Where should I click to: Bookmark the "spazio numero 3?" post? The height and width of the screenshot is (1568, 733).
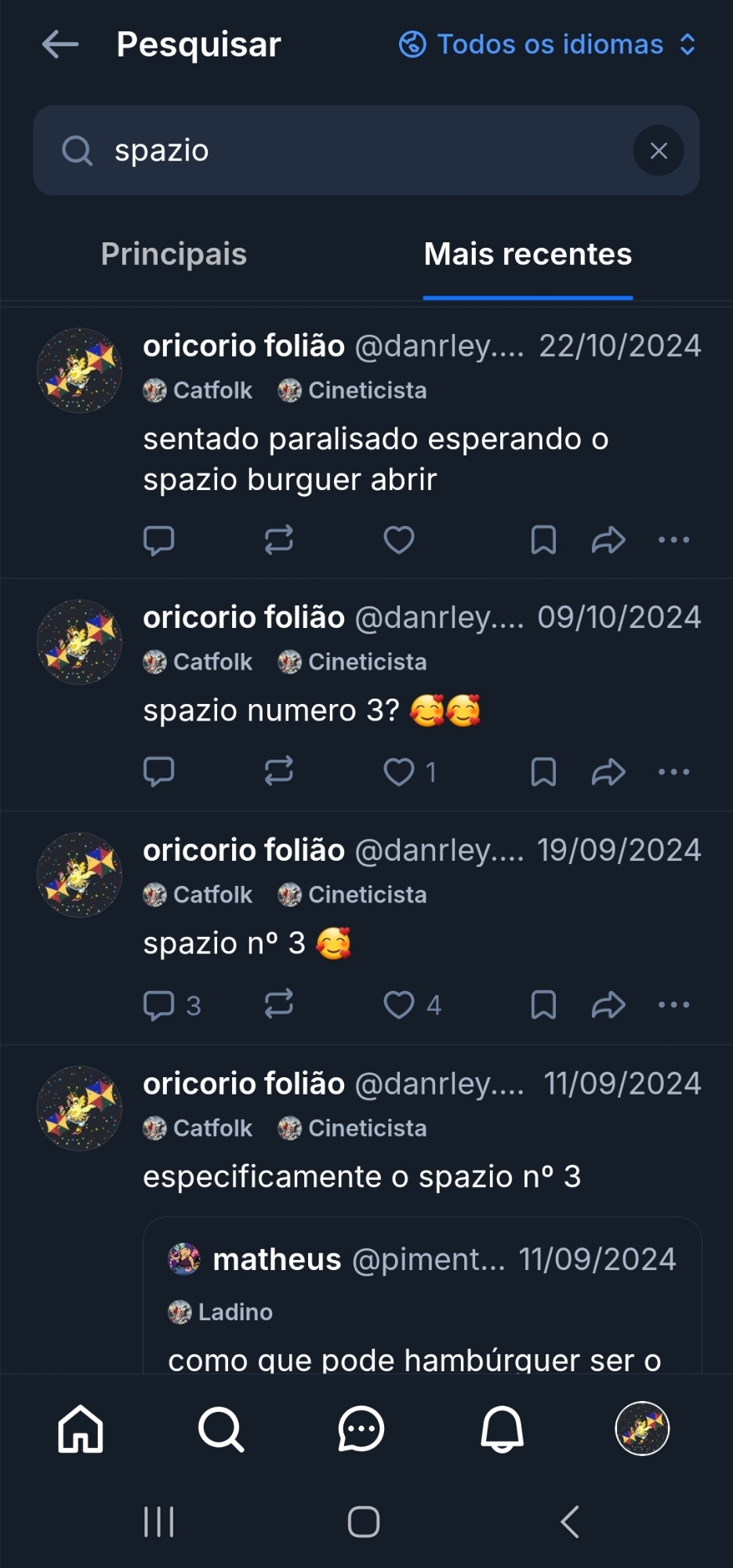[x=543, y=772]
